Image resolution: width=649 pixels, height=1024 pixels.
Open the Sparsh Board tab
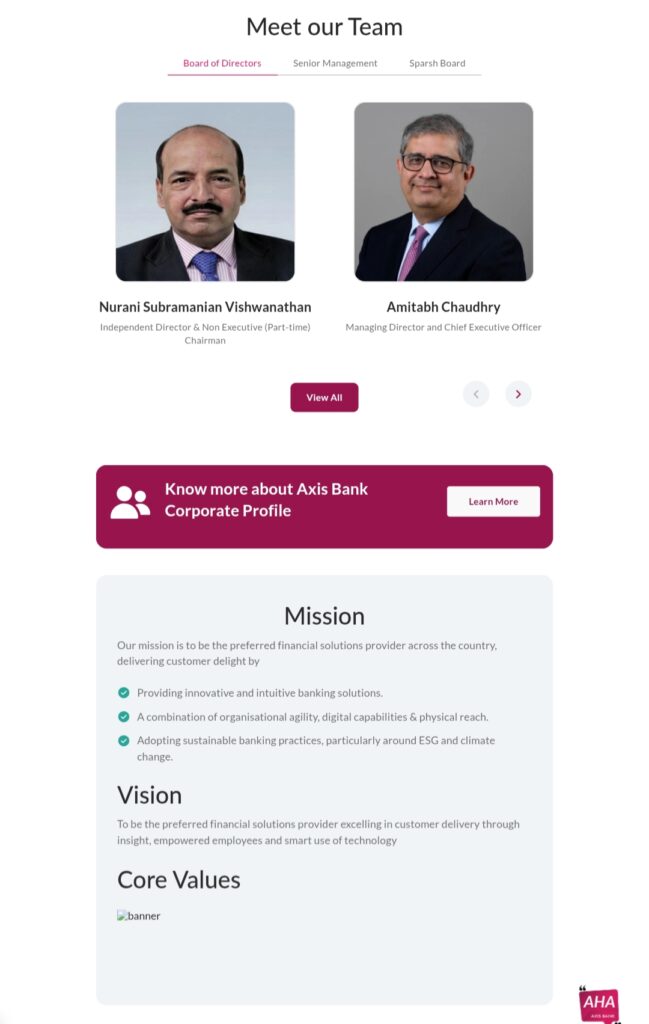point(437,63)
